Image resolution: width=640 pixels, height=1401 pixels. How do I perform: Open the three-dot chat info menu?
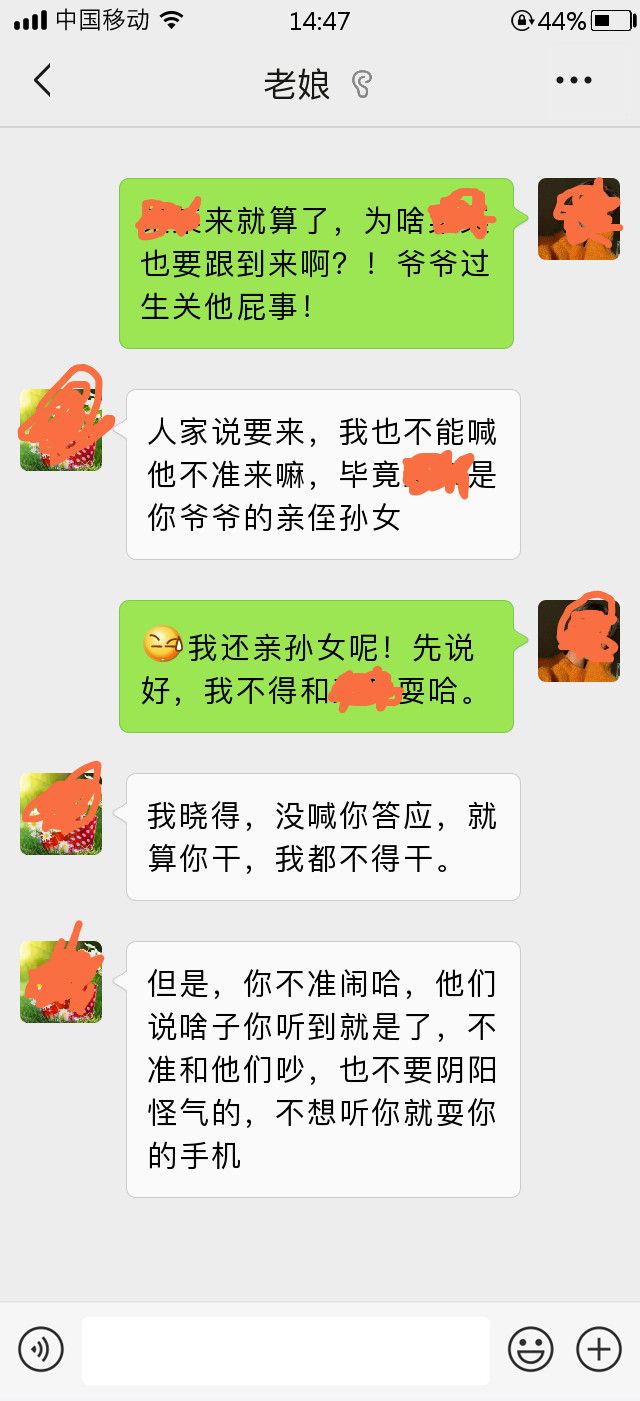click(x=574, y=81)
